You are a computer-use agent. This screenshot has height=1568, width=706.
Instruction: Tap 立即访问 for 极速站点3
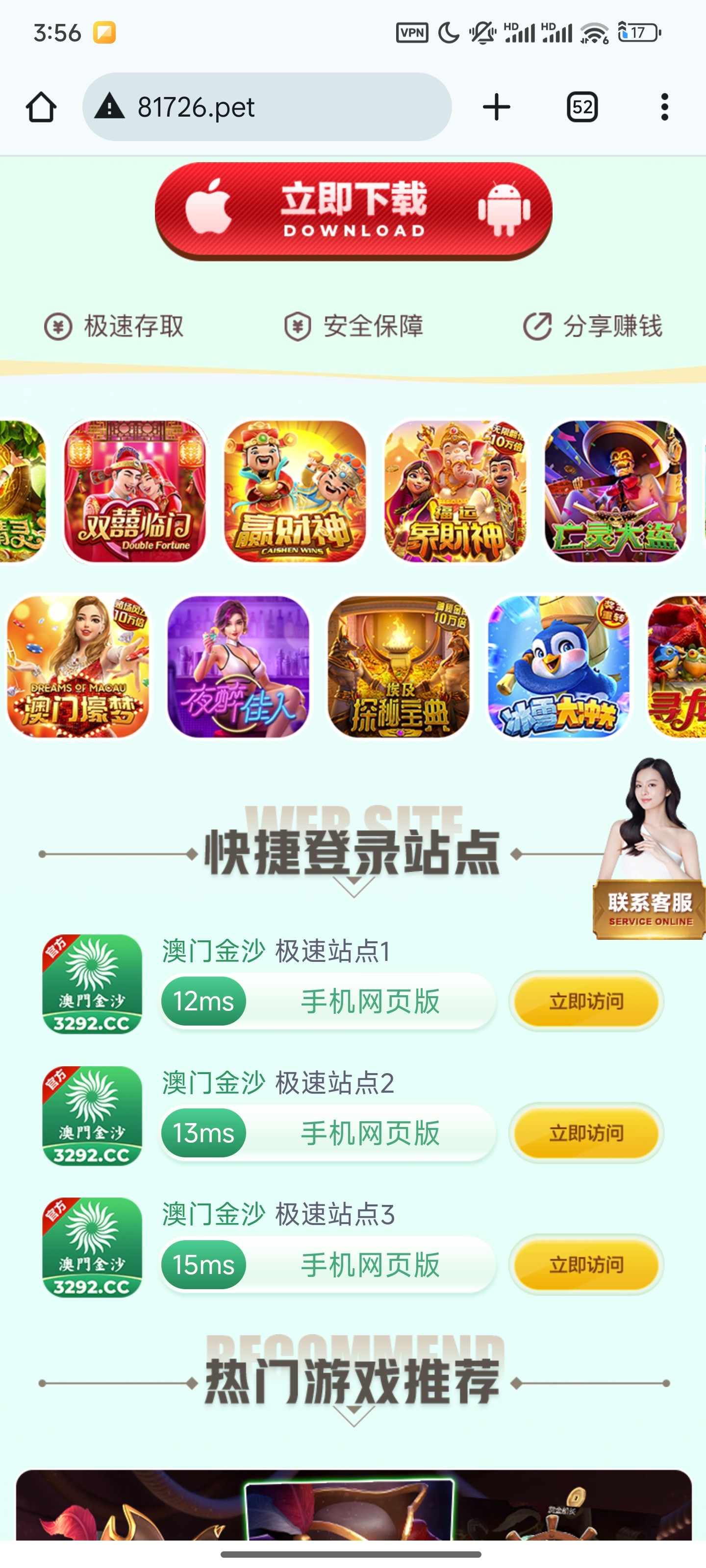click(x=586, y=1264)
